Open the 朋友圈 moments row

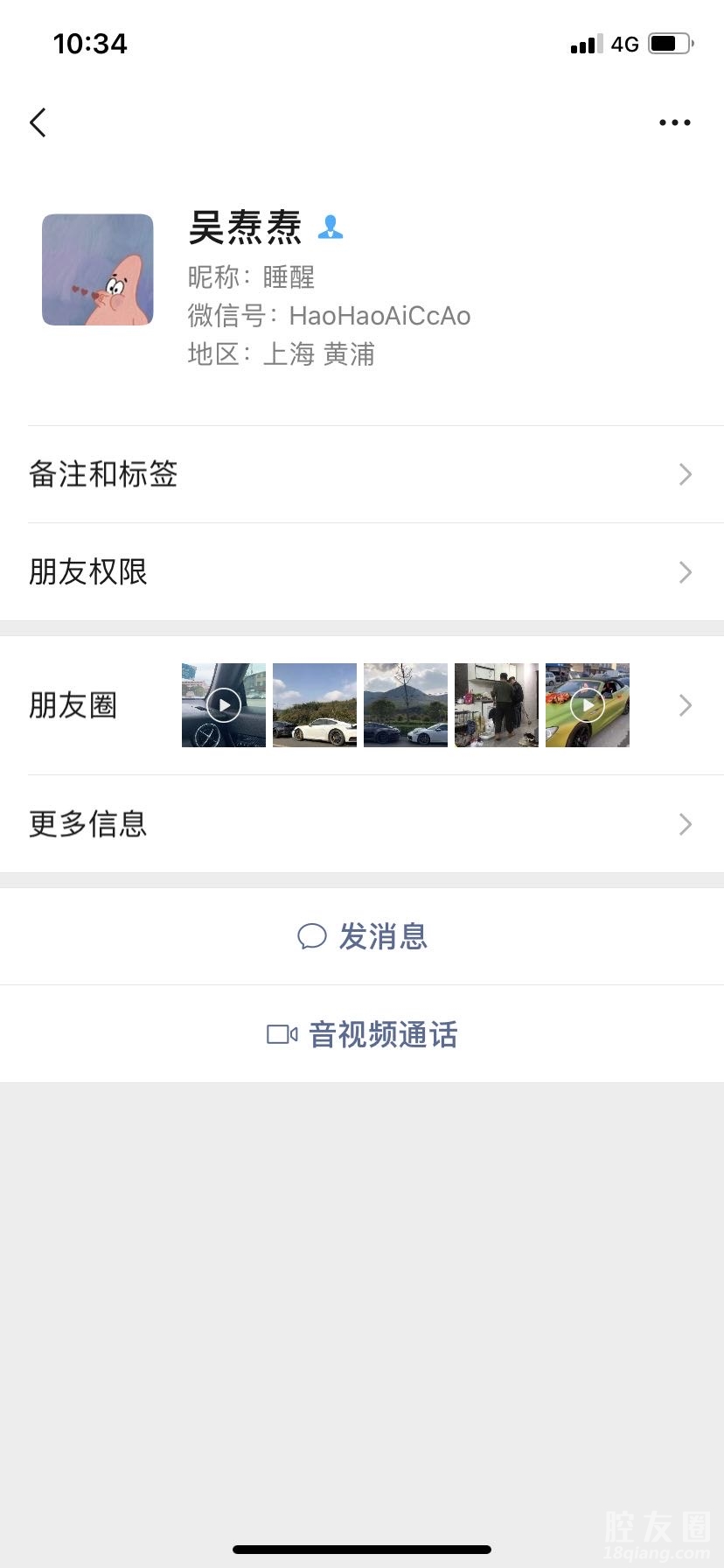pyautogui.click(x=362, y=705)
